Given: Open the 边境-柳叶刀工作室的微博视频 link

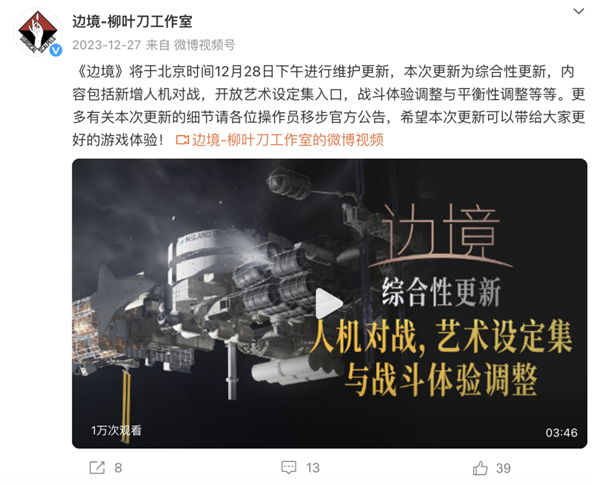Looking at the screenshot, I should pyautogui.click(x=286, y=139).
